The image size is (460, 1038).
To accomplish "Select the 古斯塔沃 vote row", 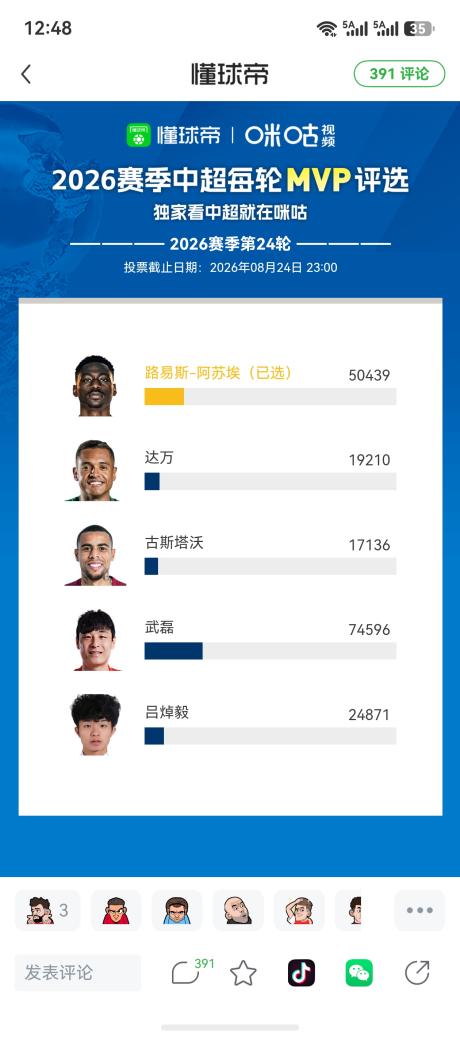I will pyautogui.click(x=234, y=555).
